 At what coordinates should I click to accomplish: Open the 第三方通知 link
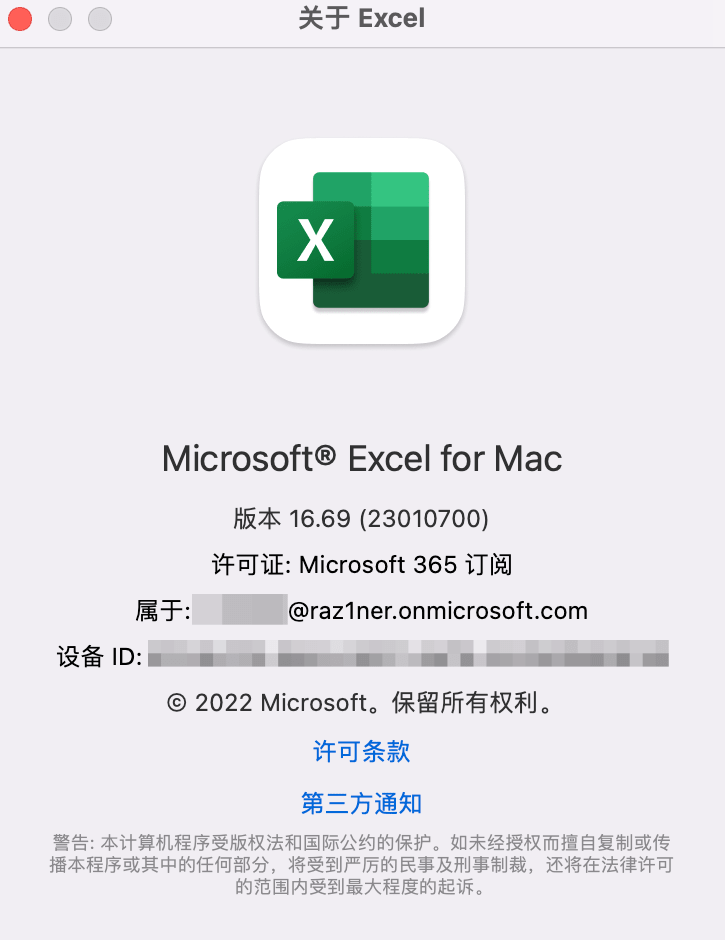tap(362, 803)
